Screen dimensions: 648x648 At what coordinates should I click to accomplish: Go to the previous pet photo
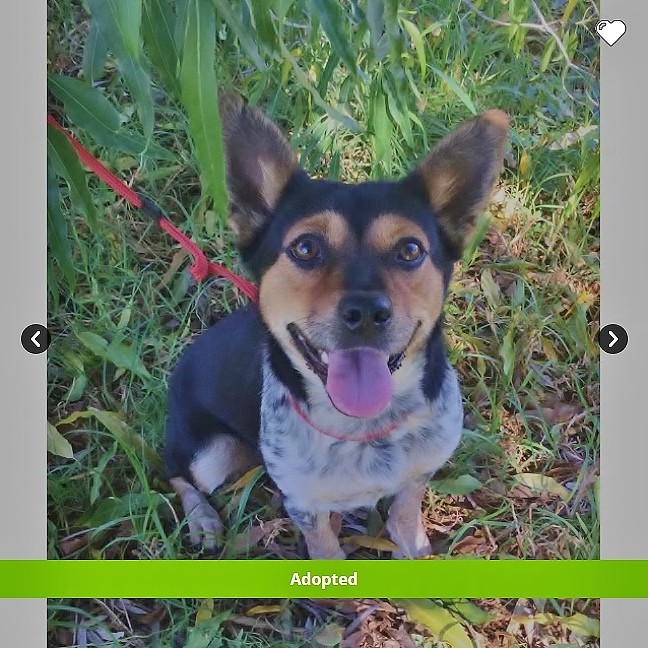tap(36, 339)
